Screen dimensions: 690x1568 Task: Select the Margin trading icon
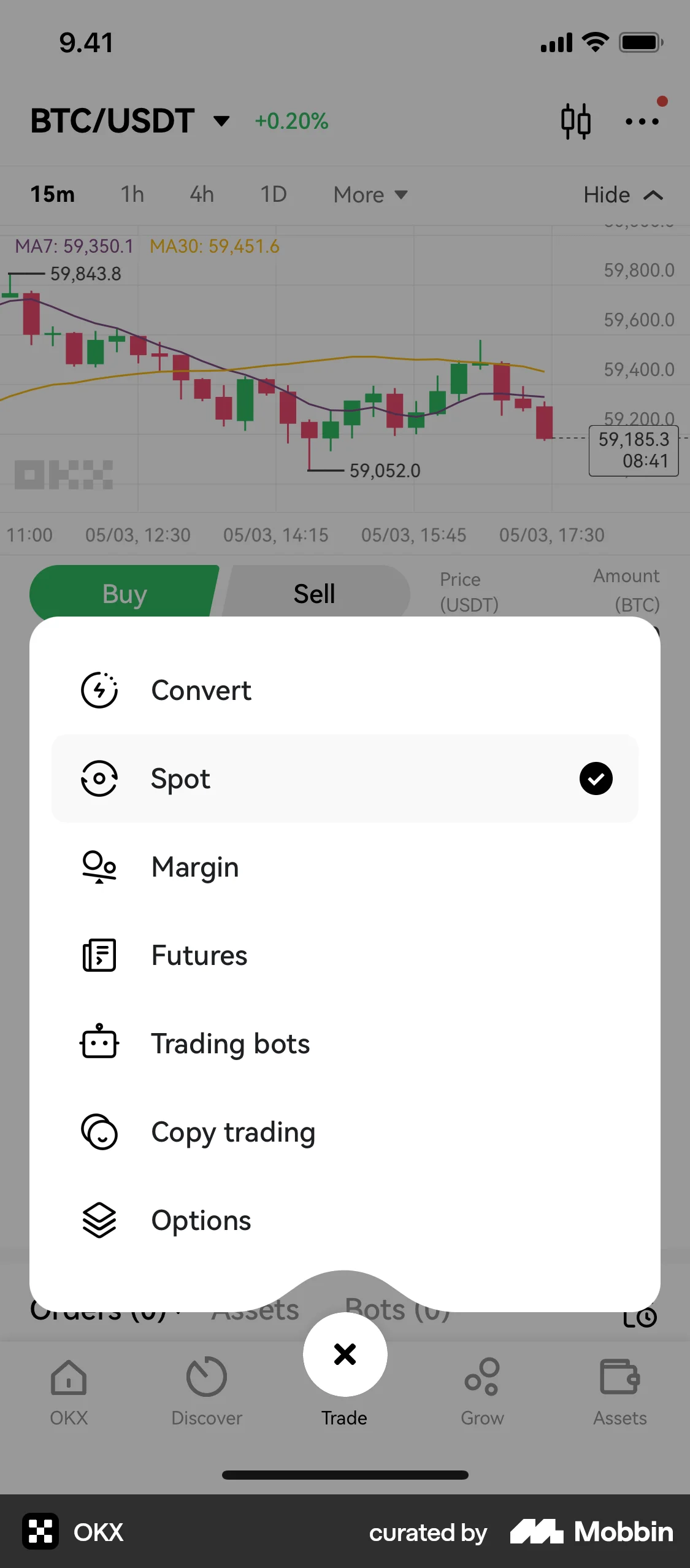click(x=99, y=867)
